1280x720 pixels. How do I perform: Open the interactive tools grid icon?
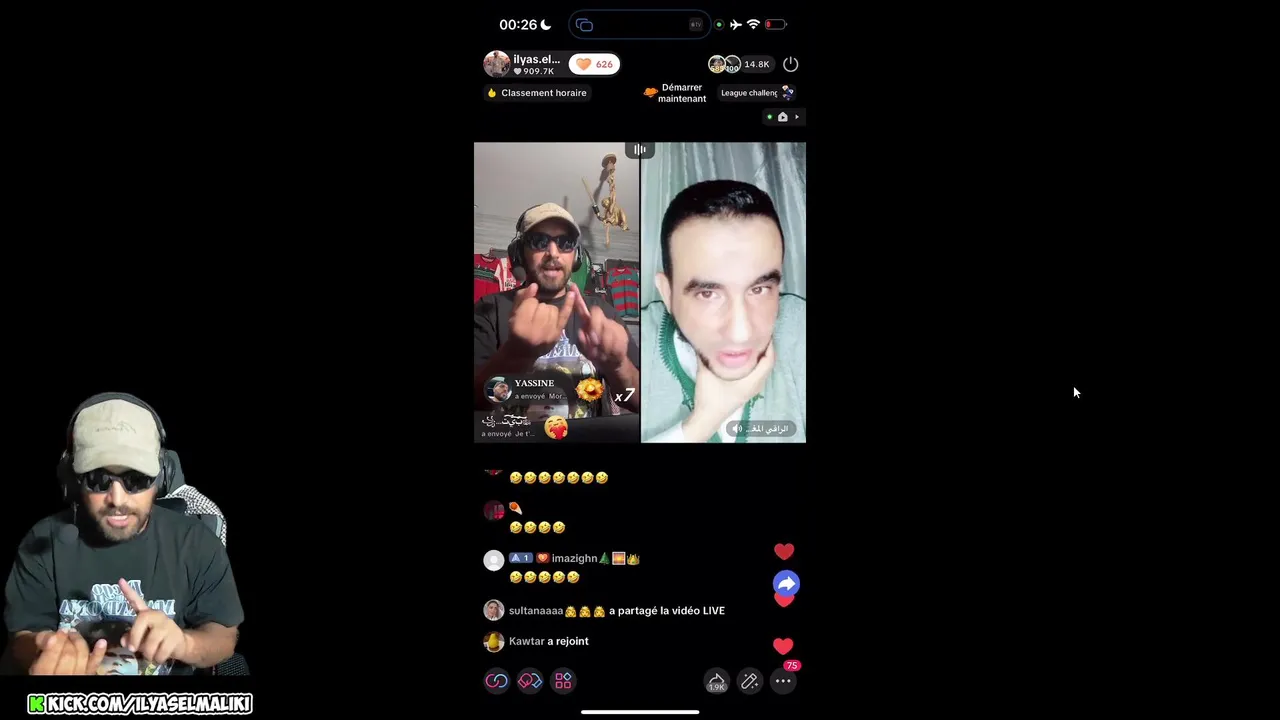(x=563, y=681)
